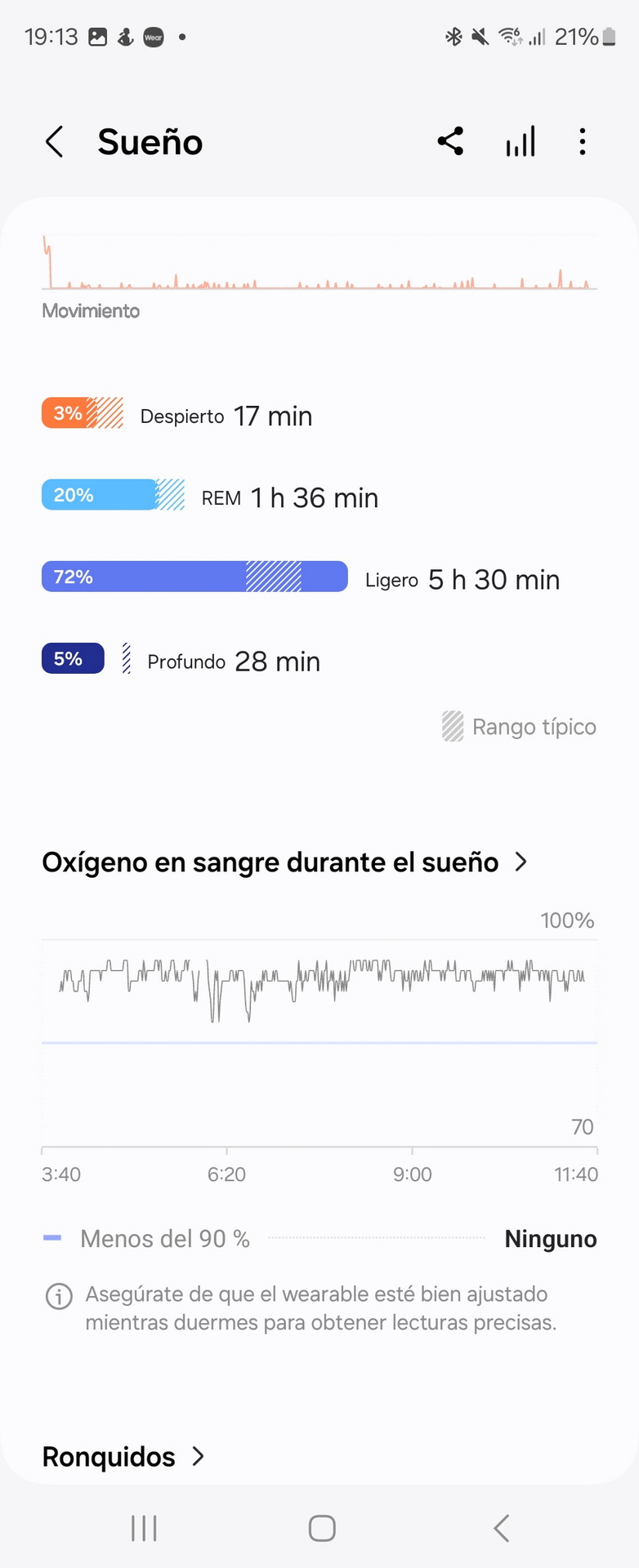
Task: Share the sleep report
Action: (x=450, y=141)
